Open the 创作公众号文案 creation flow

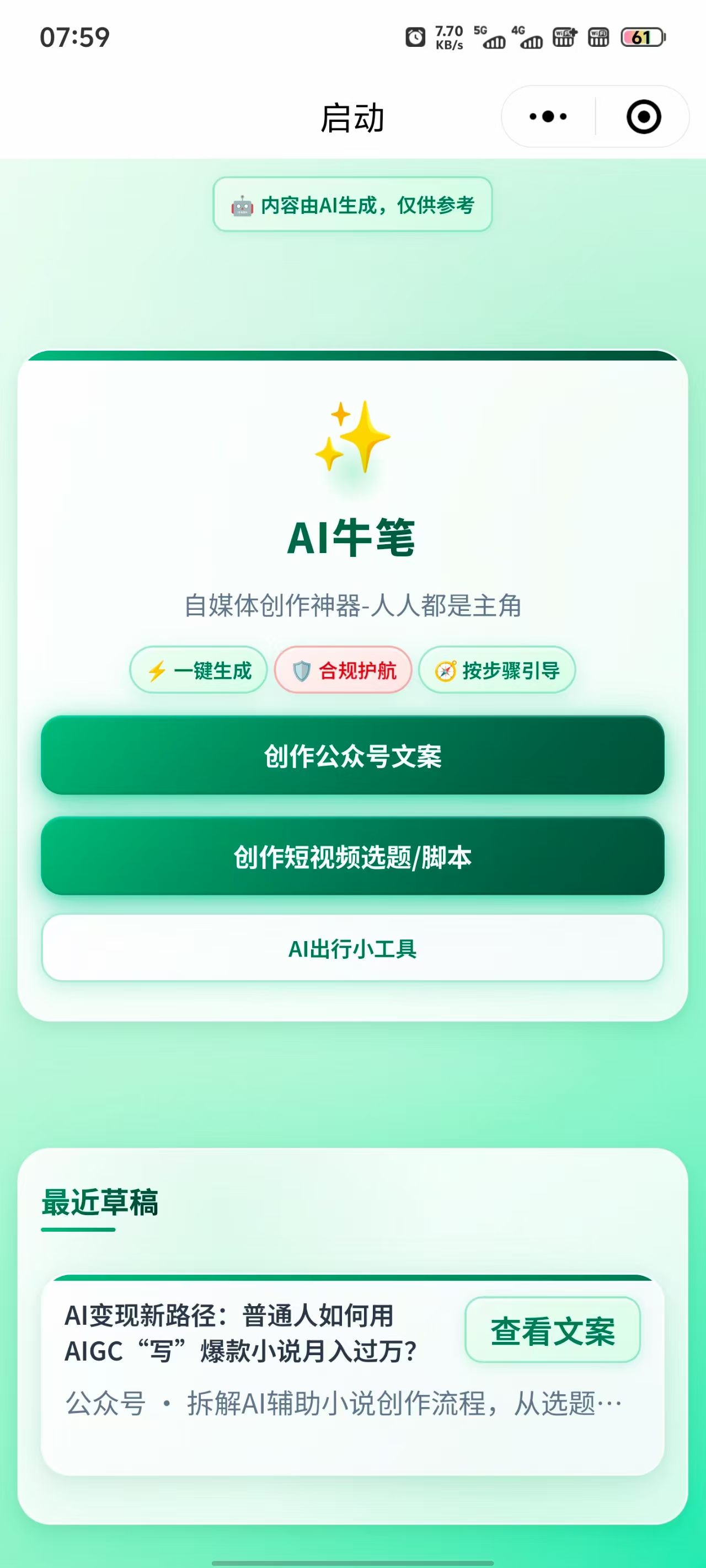tap(352, 756)
